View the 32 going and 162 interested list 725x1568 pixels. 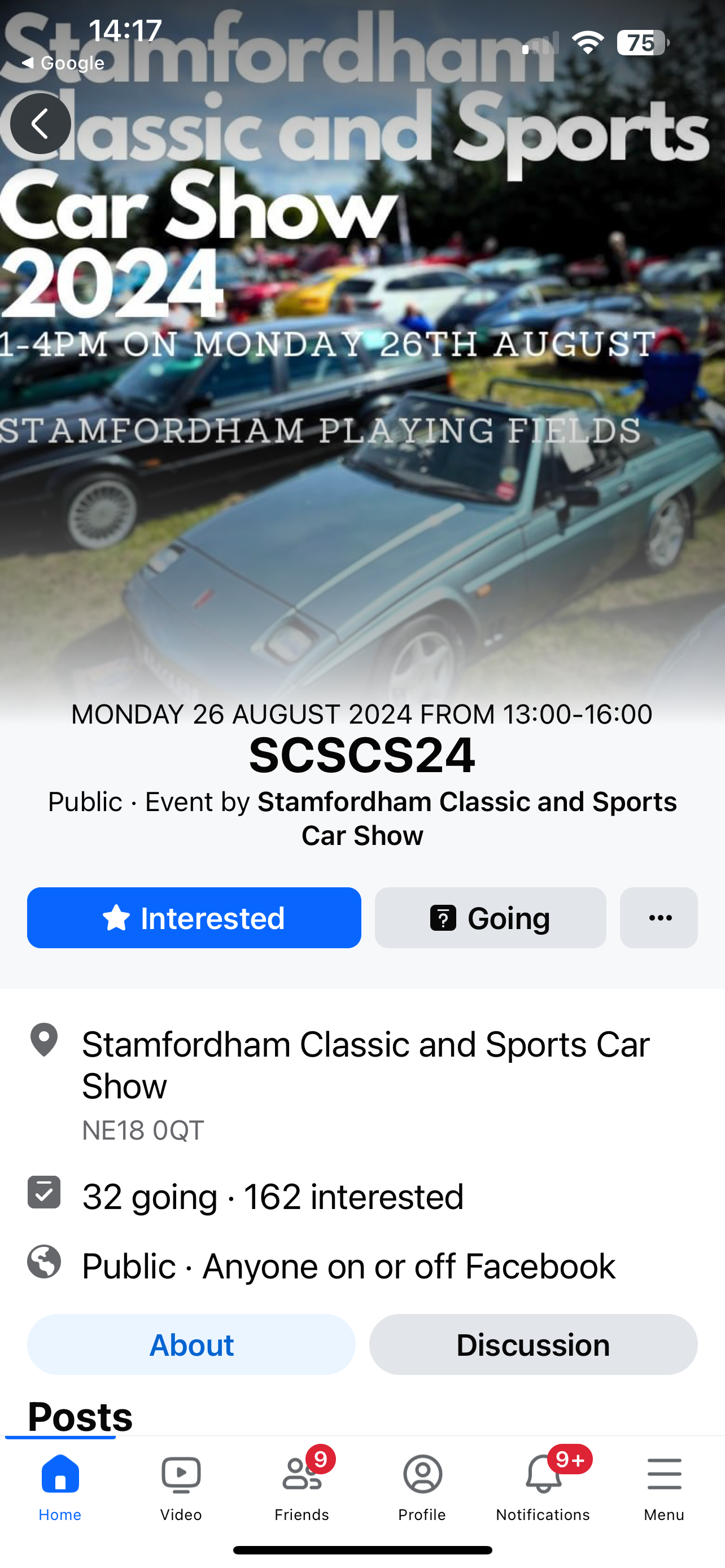click(273, 1196)
